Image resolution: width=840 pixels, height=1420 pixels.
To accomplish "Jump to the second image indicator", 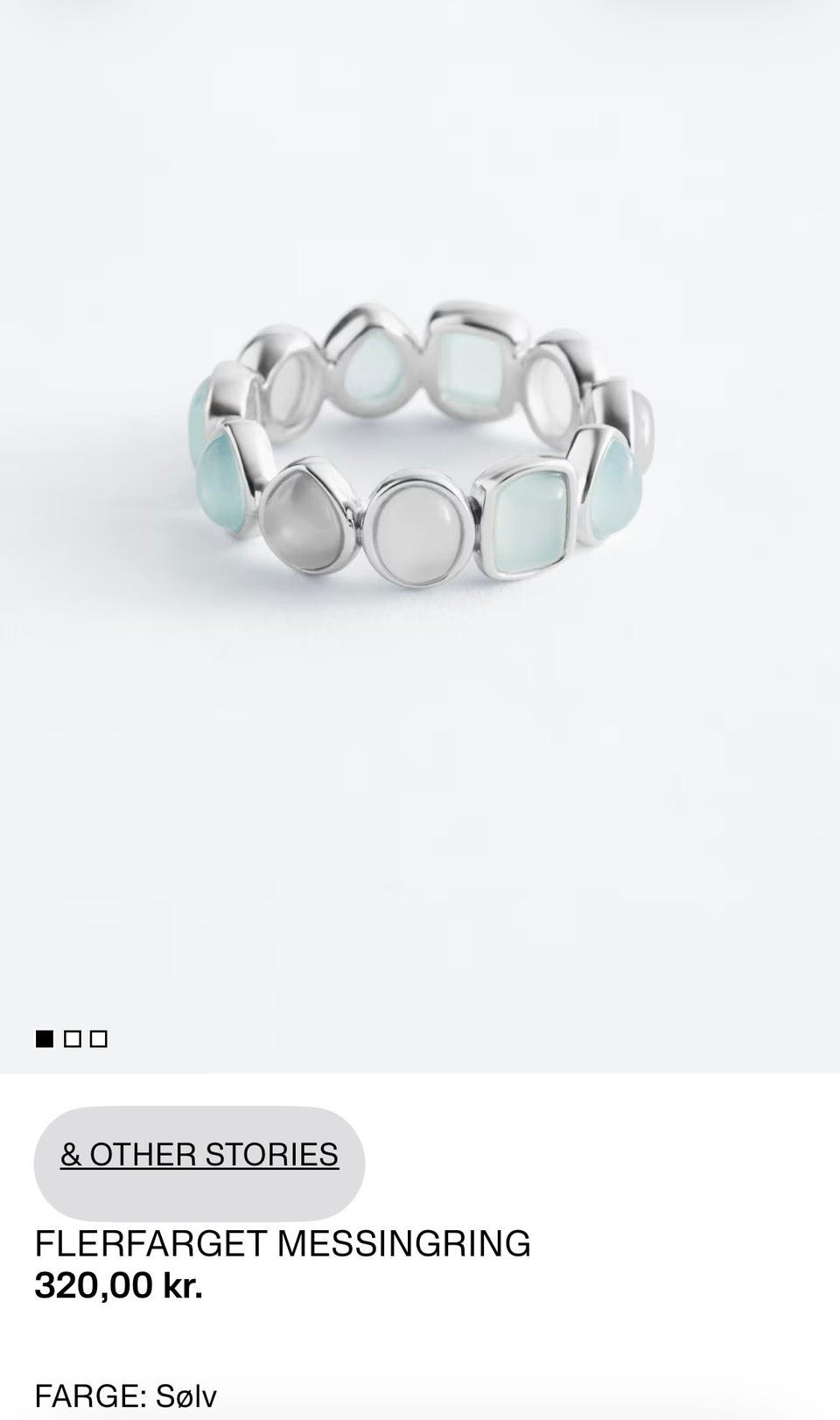I will point(73,1039).
